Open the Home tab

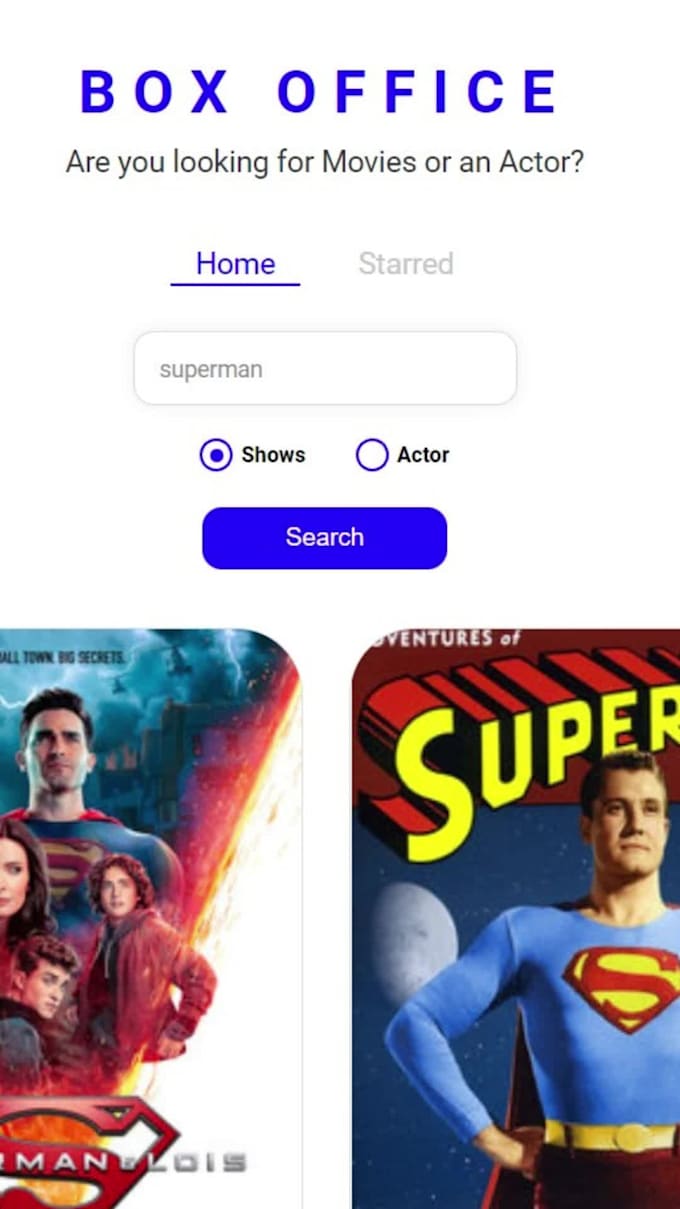click(235, 264)
